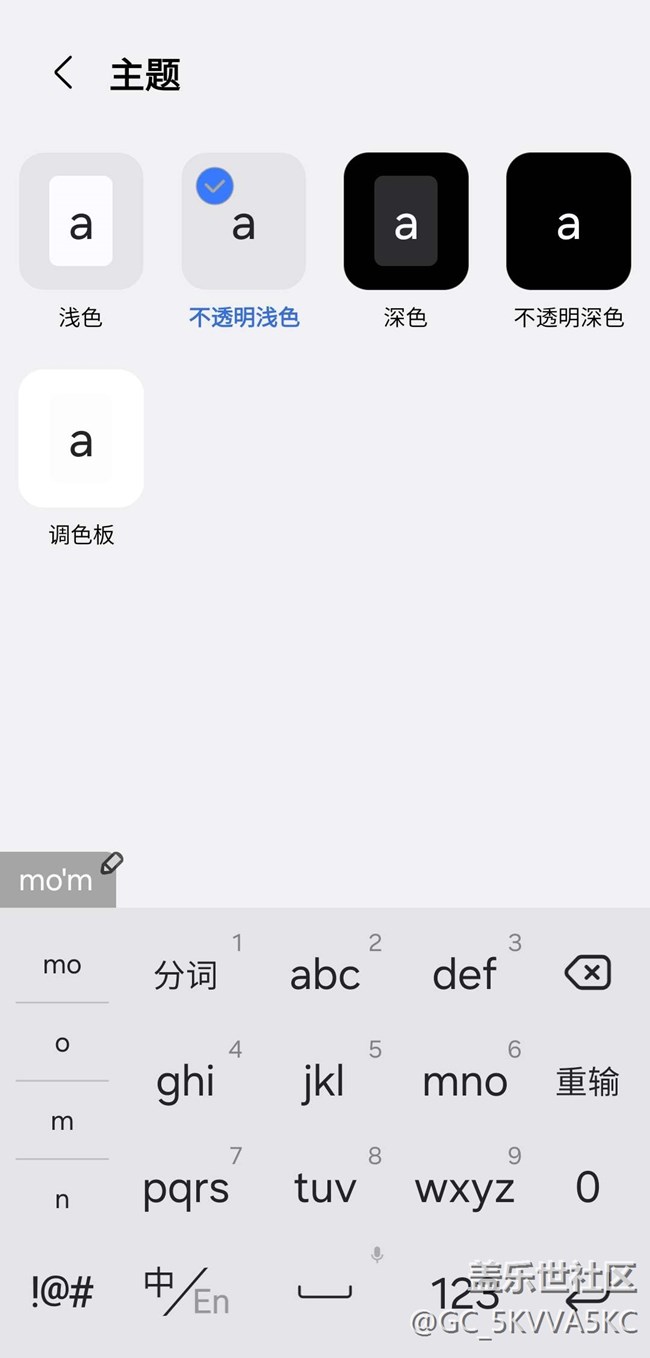The image size is (650, 1358).
Task: Tap the abc key
Action: [325, 974]
